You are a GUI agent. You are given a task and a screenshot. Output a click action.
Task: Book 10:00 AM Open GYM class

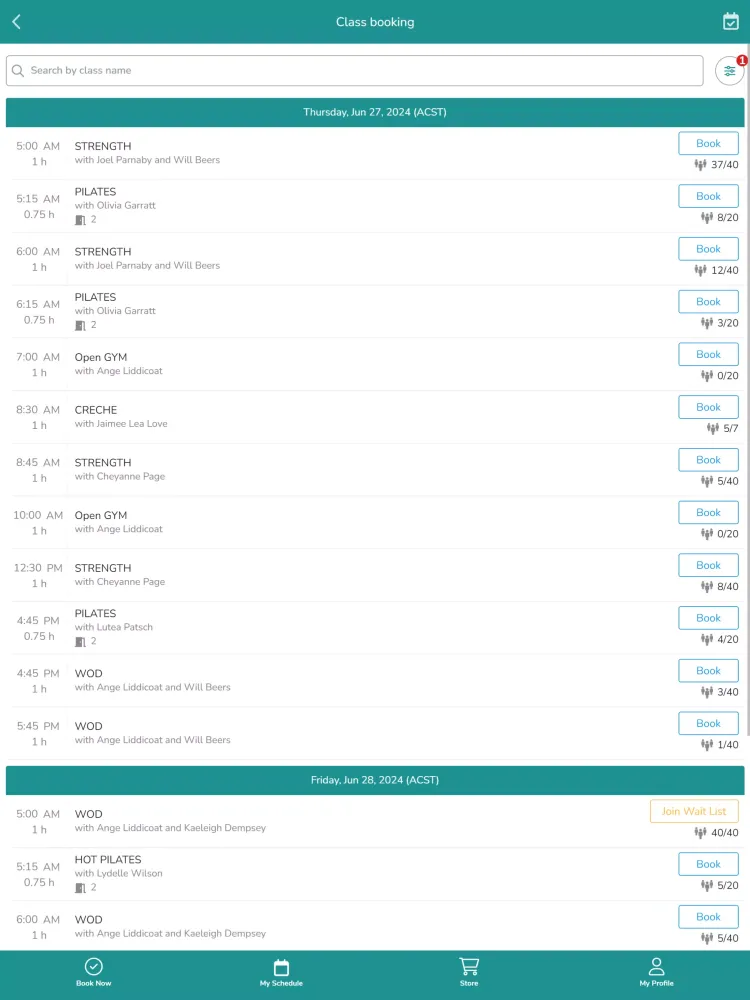pyautogui.click(x=708, y=513)
